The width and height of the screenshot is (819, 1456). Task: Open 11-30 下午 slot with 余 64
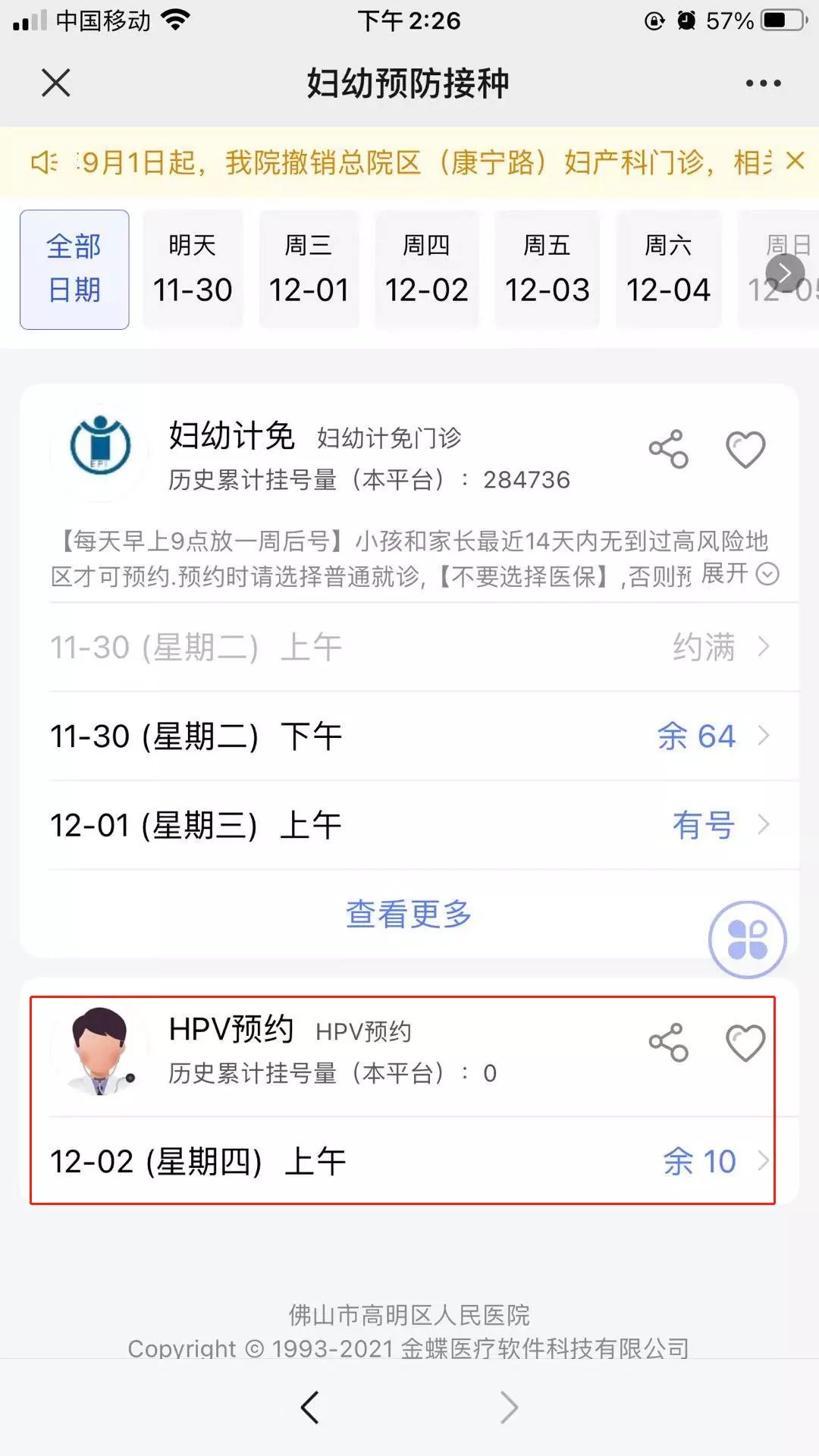(x=409, y=736)
